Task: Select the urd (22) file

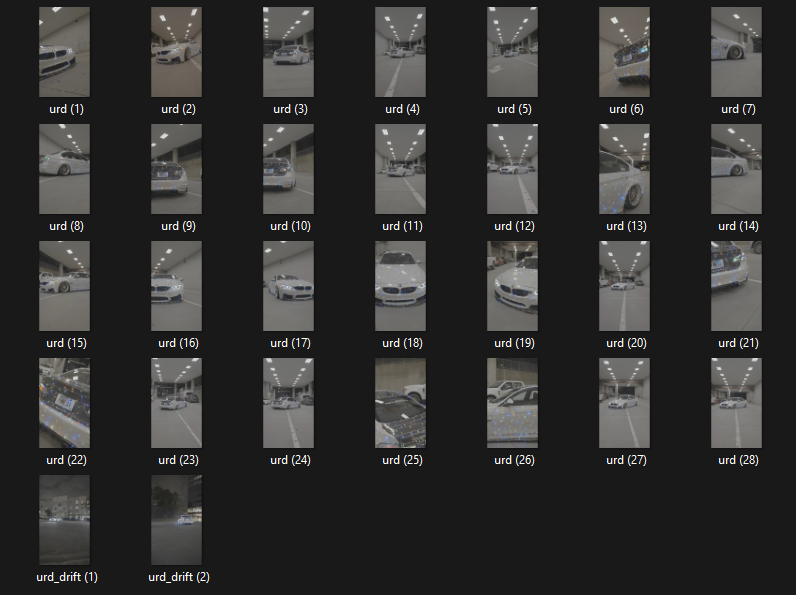Action: point(64,403)
